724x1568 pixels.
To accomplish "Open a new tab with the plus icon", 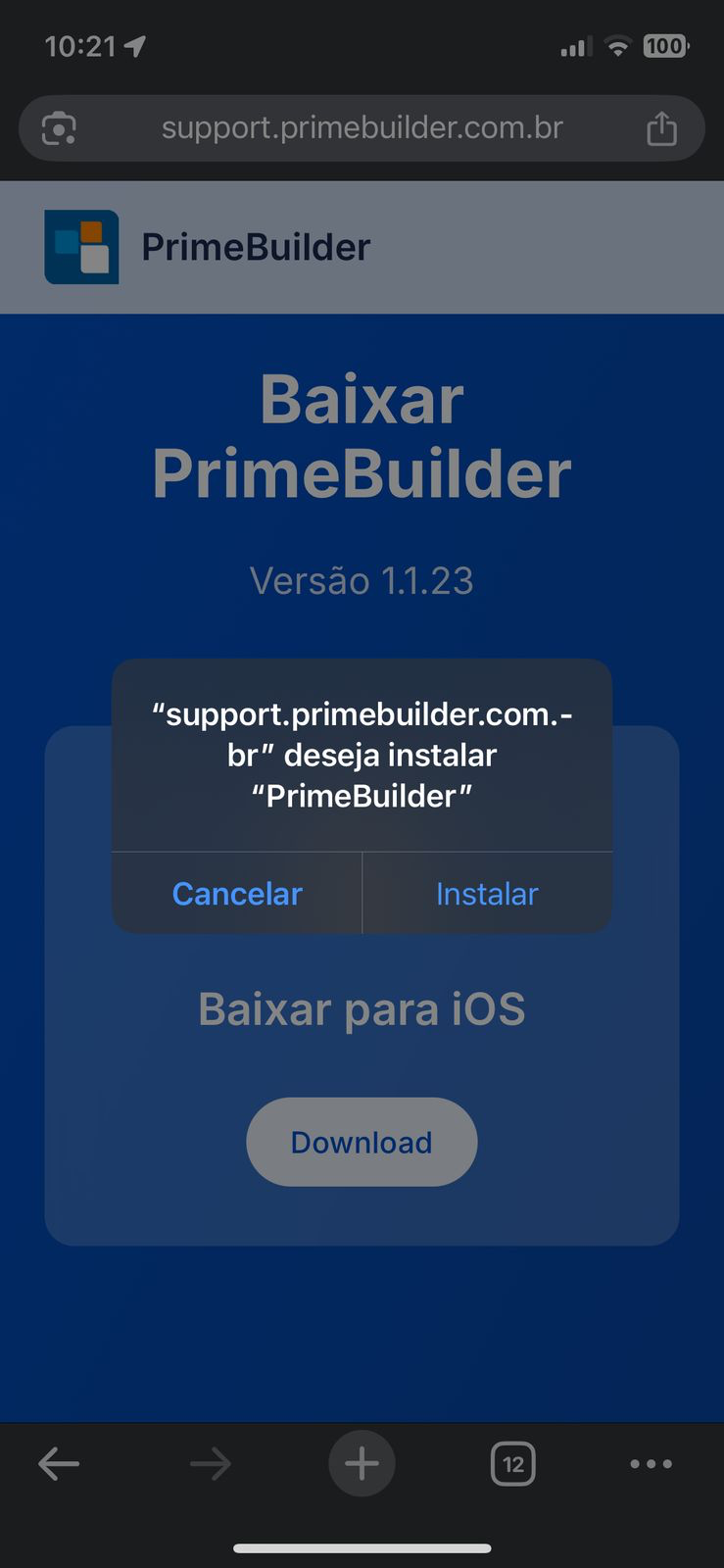I will click(x=362, y=1463).
